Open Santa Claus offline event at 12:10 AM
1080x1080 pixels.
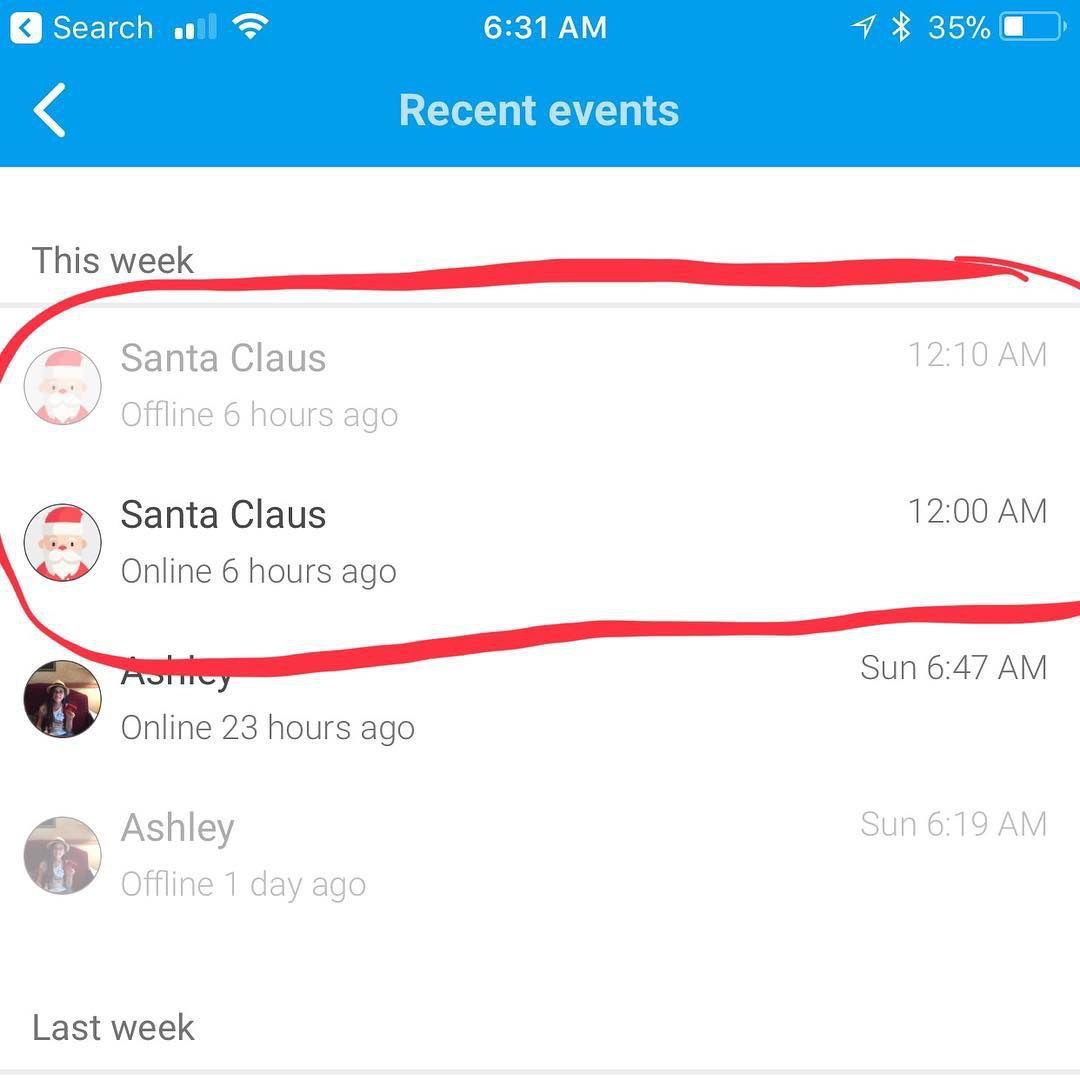(540, 385)
